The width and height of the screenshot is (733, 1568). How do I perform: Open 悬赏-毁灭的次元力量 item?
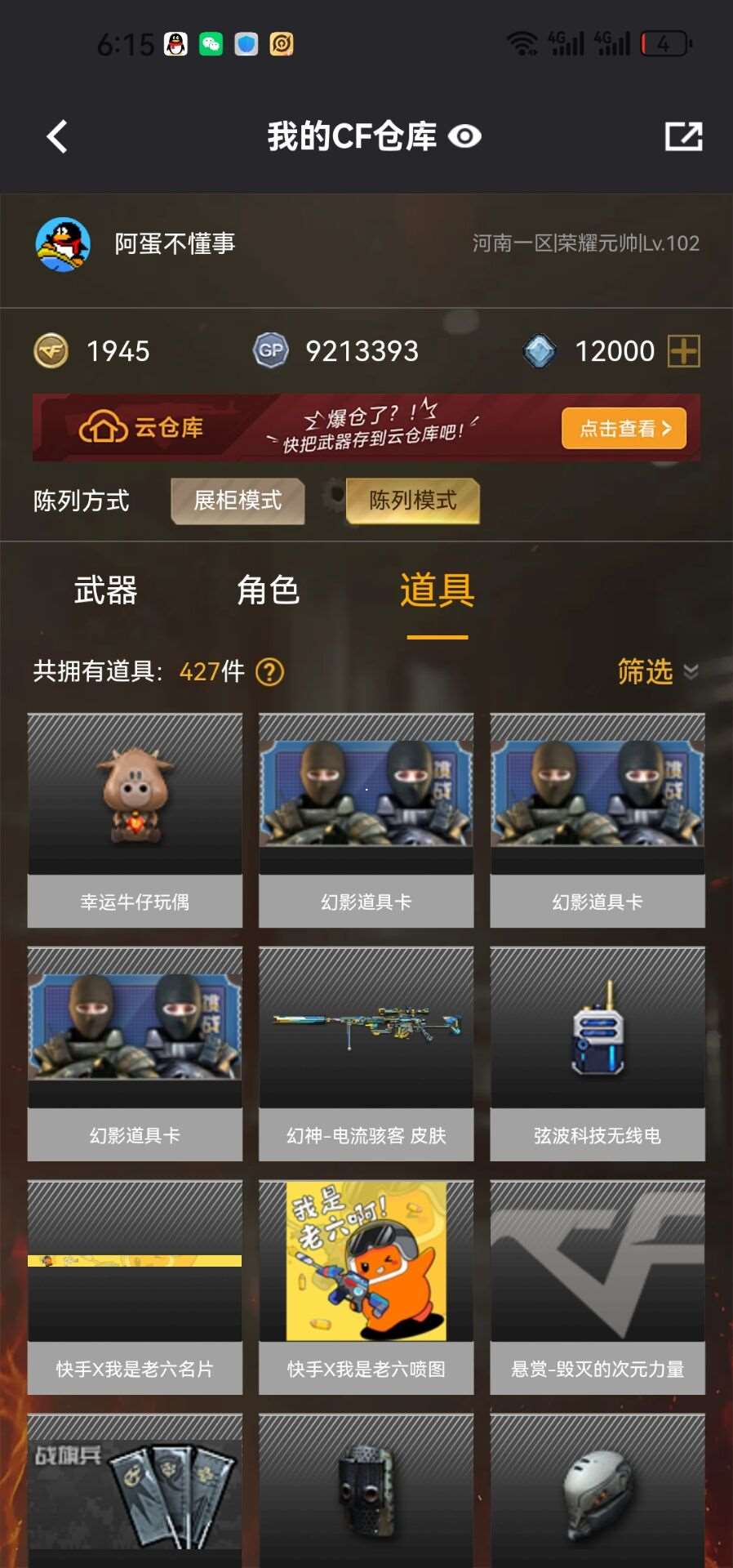pyautogui.click(x=597, y=1287)
